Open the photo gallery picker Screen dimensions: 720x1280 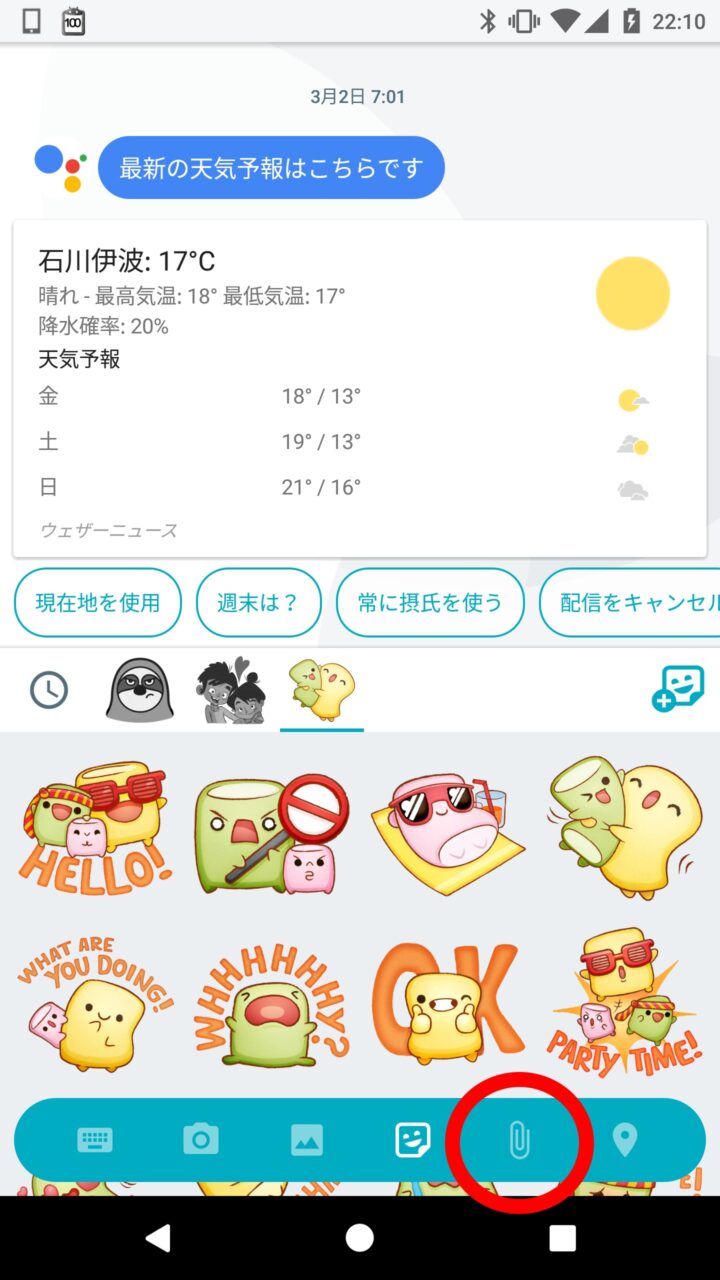(307, 1140)
